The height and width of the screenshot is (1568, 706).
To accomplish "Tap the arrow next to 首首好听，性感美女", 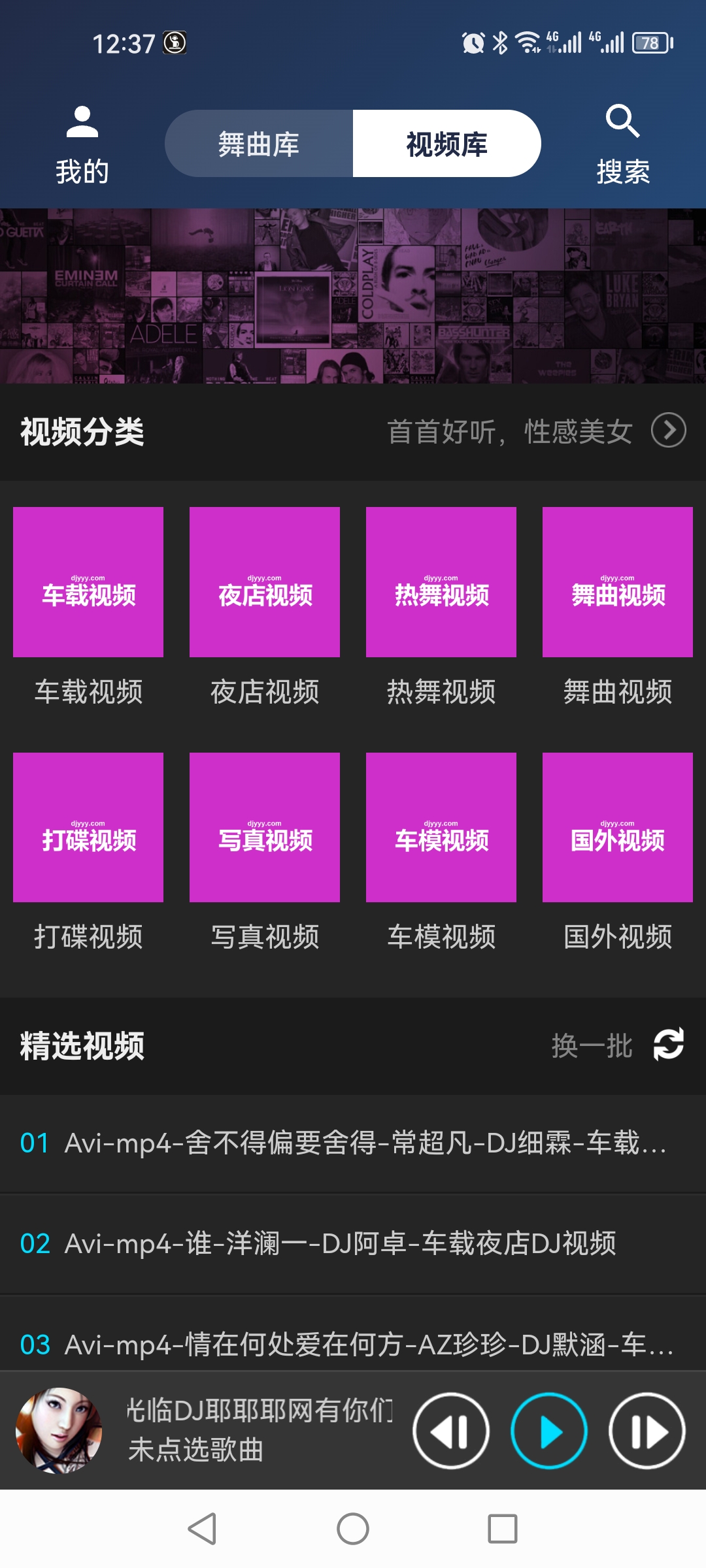I will (668, 431).
